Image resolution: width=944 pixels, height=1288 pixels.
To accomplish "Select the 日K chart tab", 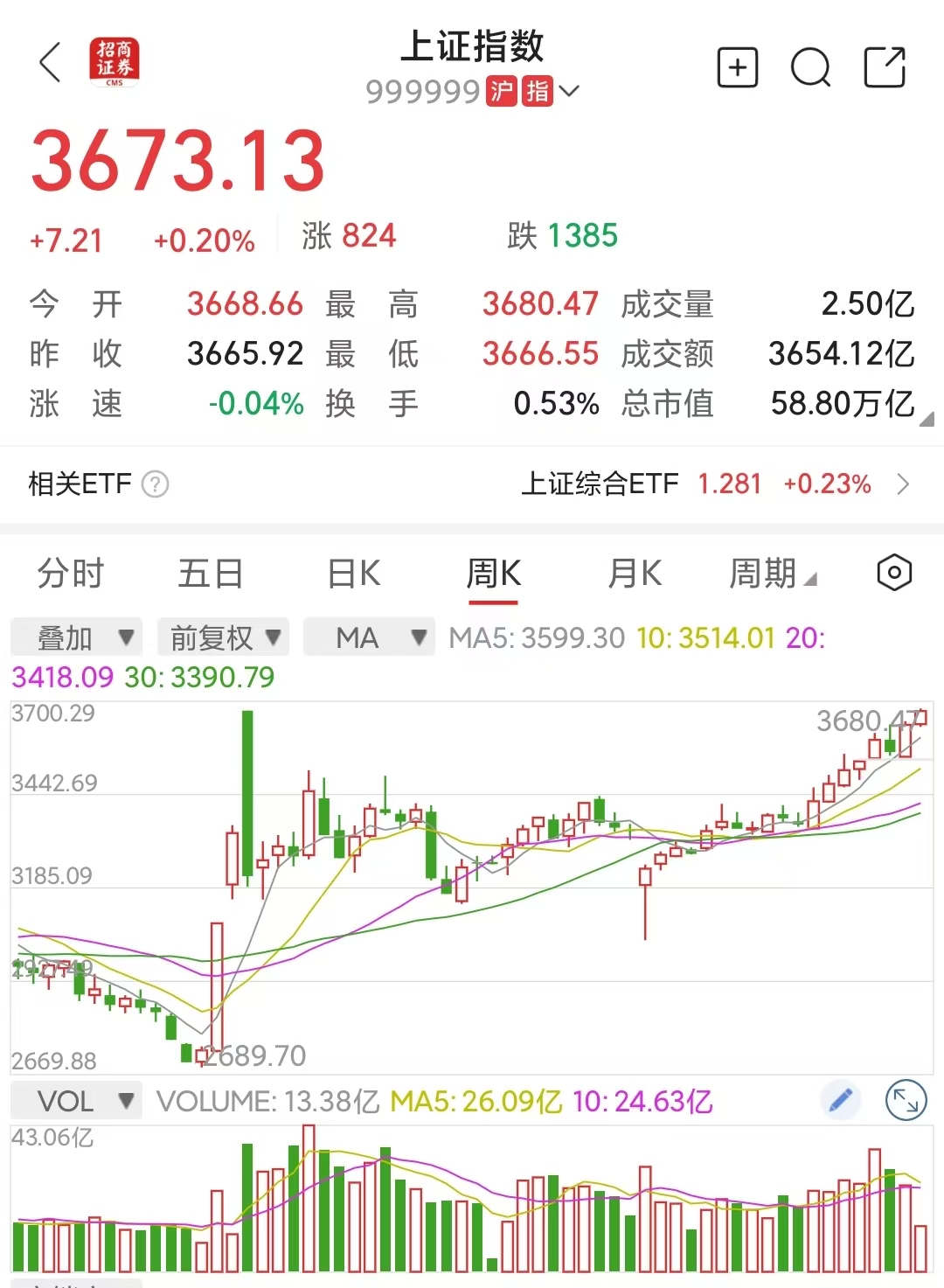I will point(353,574).
